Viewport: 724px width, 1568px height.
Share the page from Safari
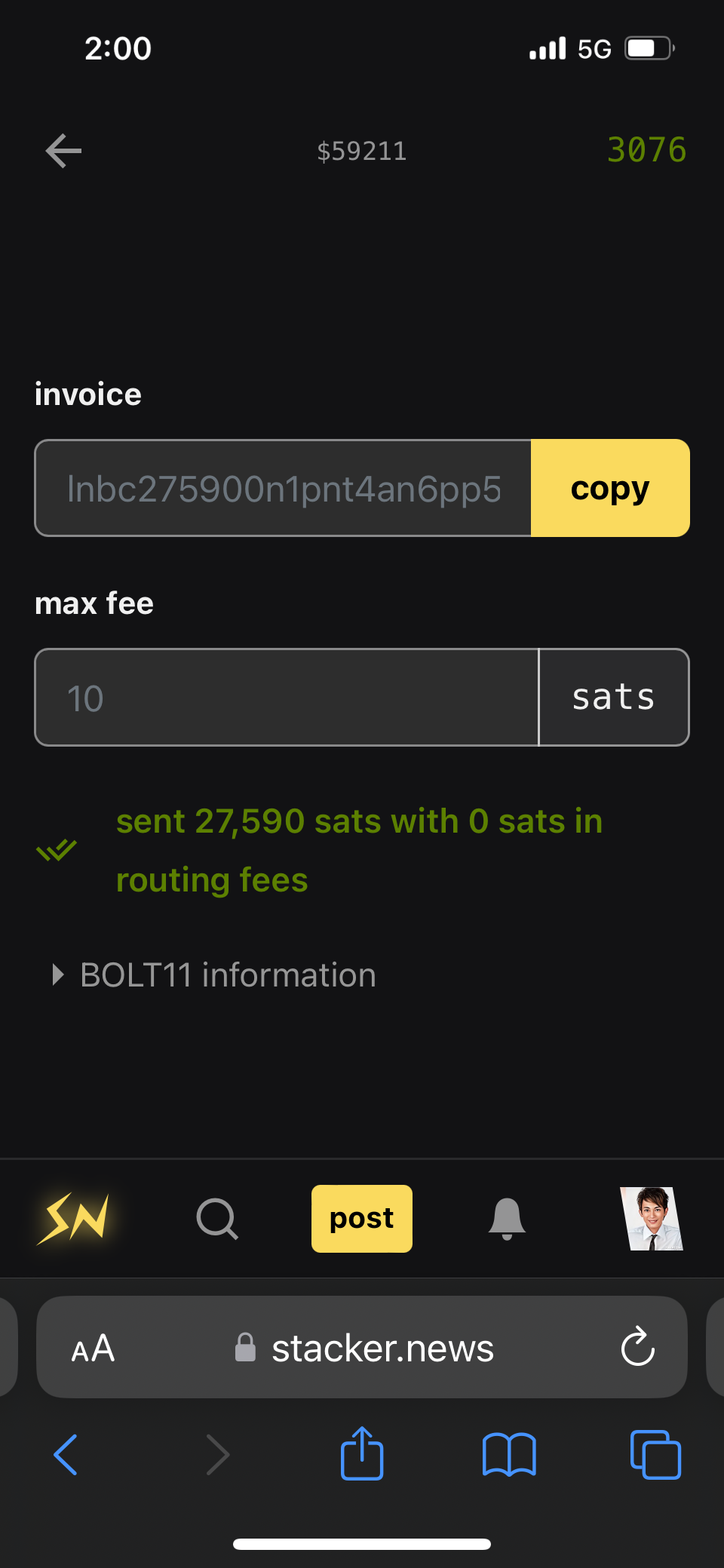[362, 1453]
